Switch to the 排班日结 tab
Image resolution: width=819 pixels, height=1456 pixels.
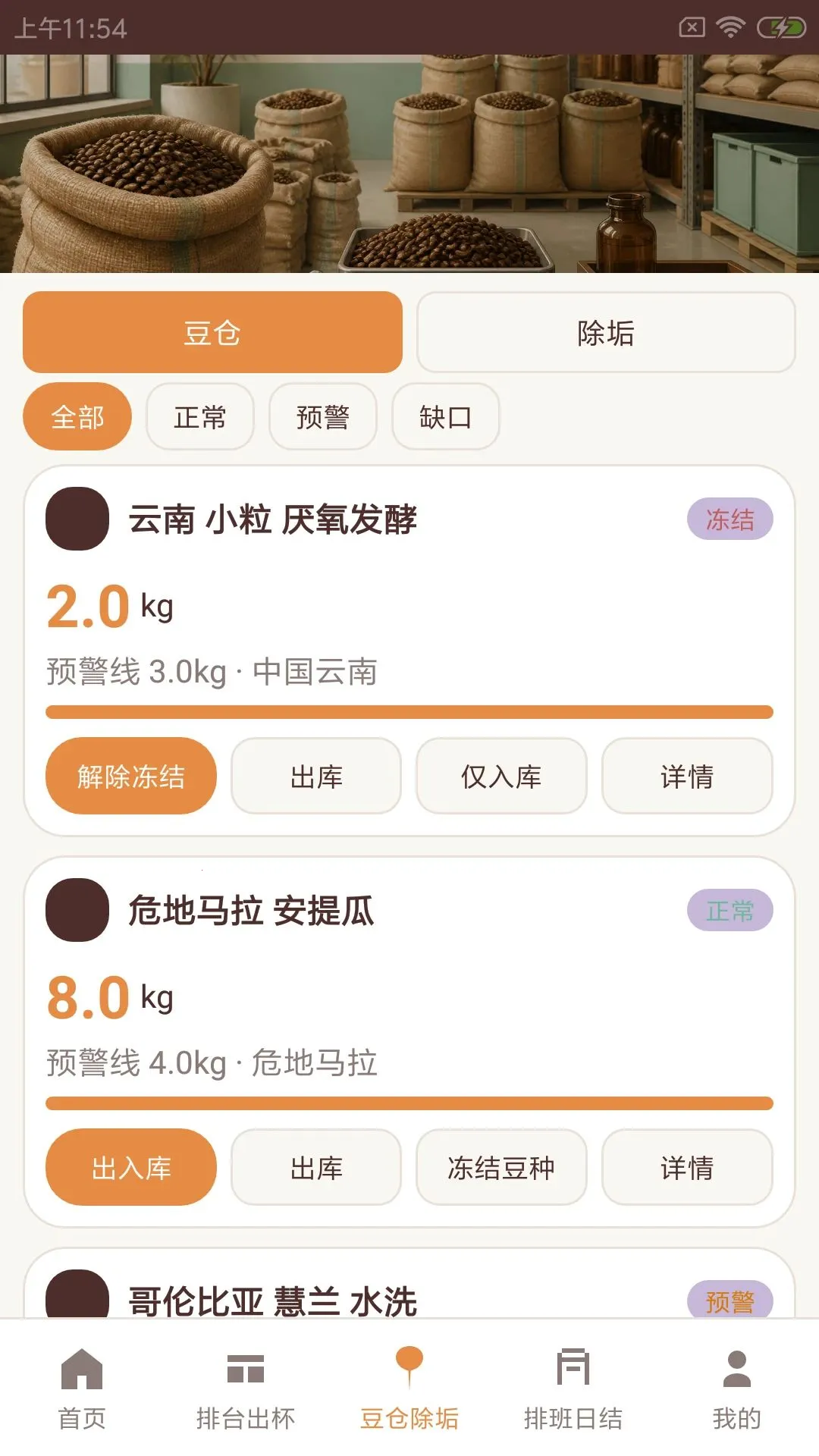tap(573, 1388)
